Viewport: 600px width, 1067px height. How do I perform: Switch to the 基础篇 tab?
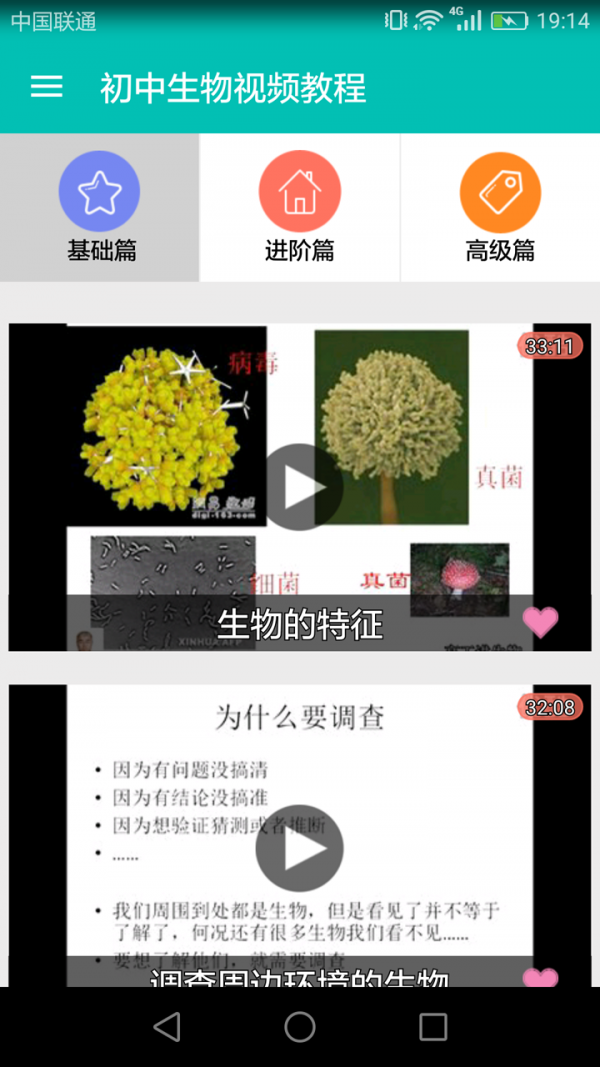100,208
